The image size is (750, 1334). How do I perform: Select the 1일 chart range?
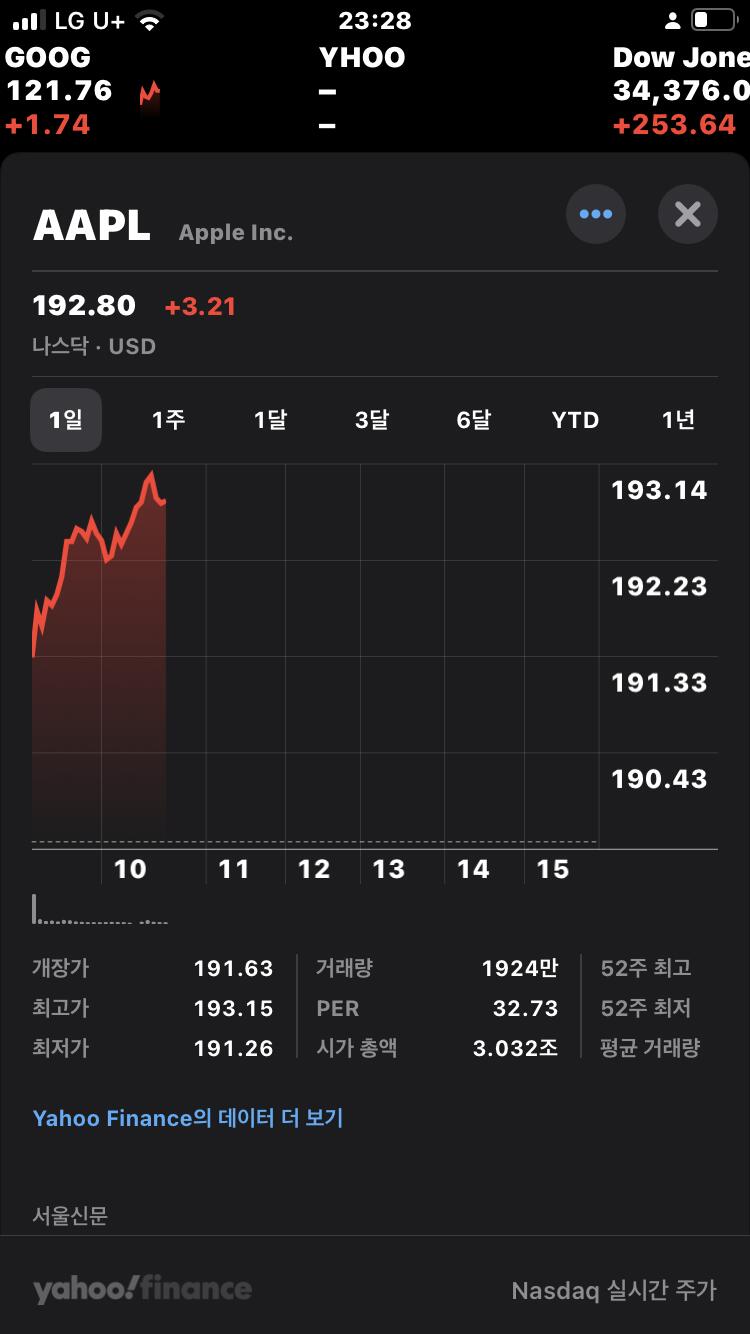point(66,420)
